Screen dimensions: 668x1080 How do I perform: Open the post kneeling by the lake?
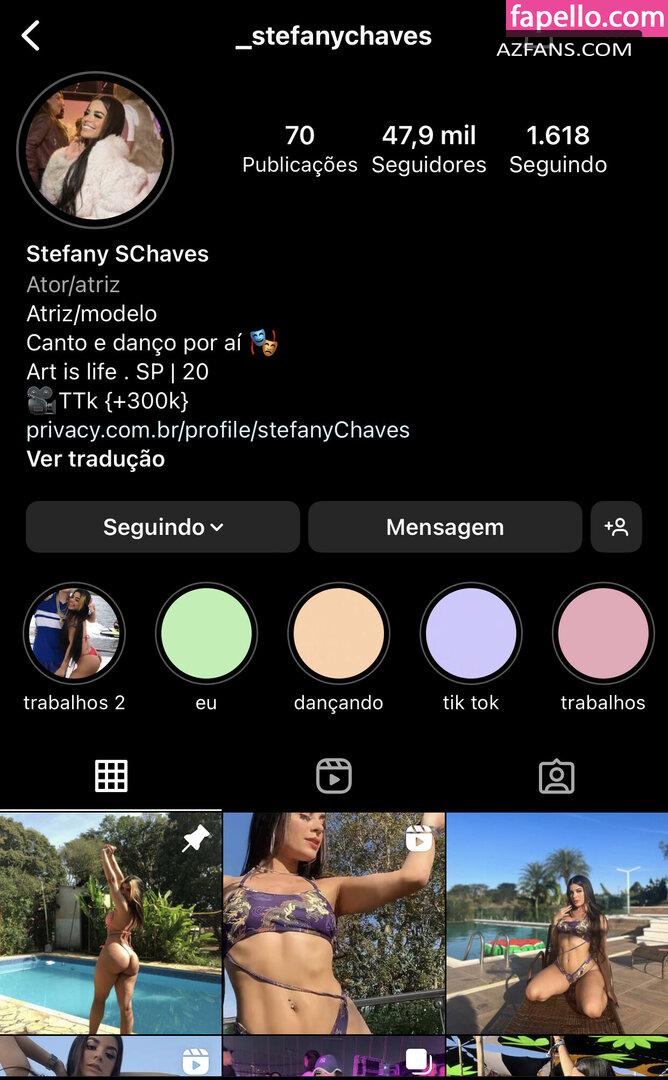pos(557,923)
